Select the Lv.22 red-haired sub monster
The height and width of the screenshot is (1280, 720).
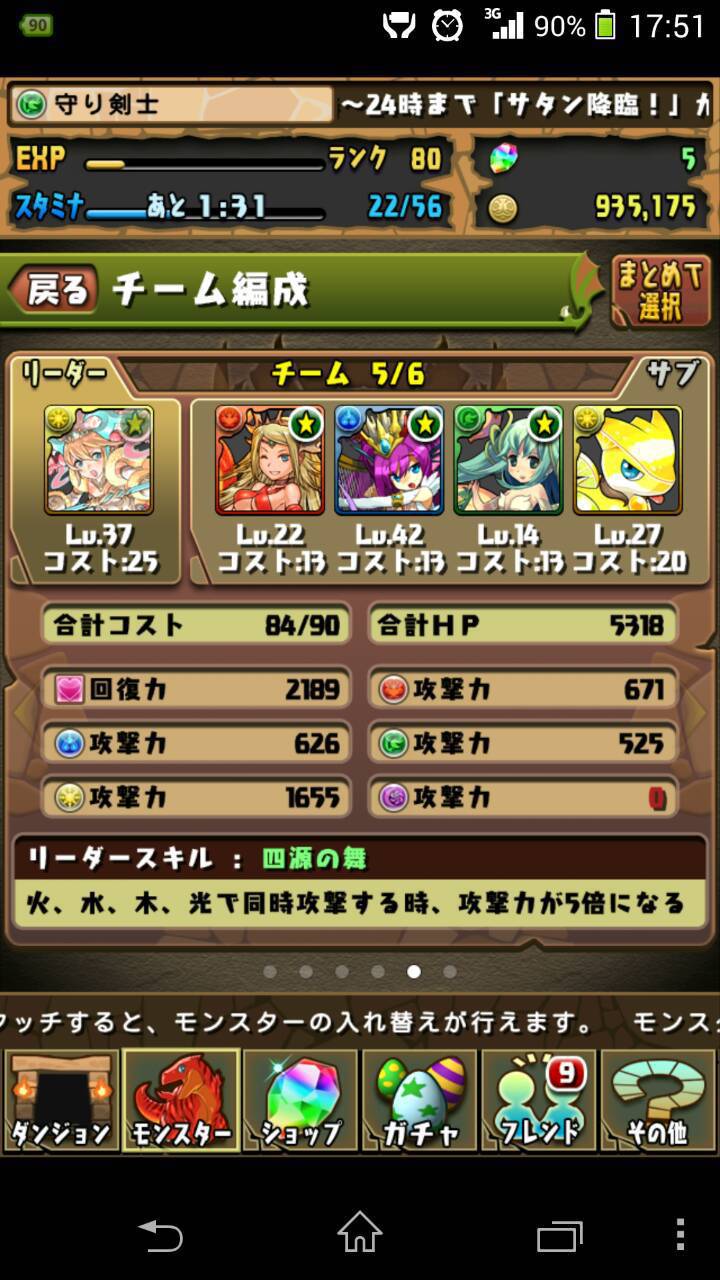point(270,460)
